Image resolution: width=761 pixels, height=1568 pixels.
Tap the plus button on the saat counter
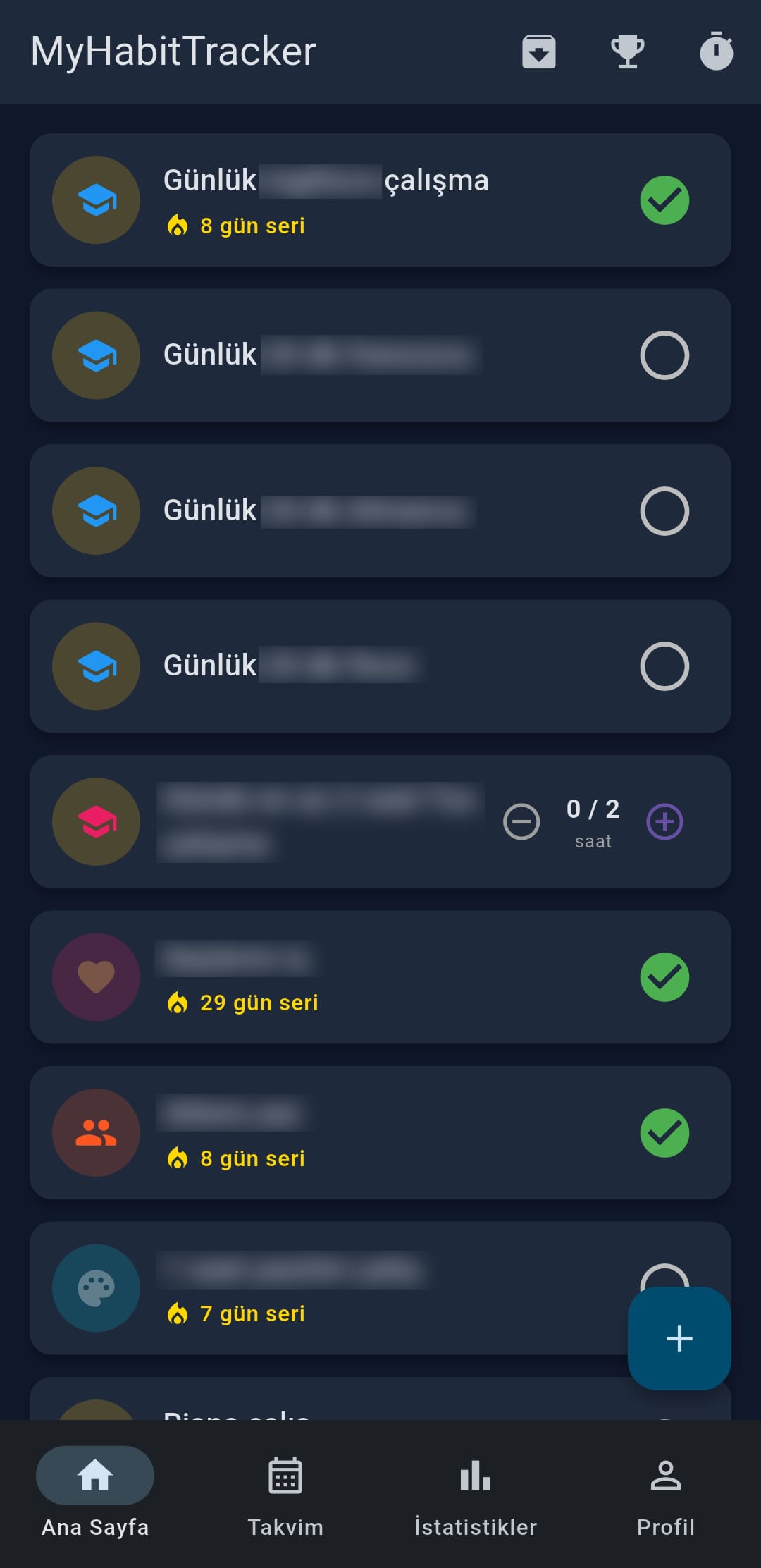[664, 822]
